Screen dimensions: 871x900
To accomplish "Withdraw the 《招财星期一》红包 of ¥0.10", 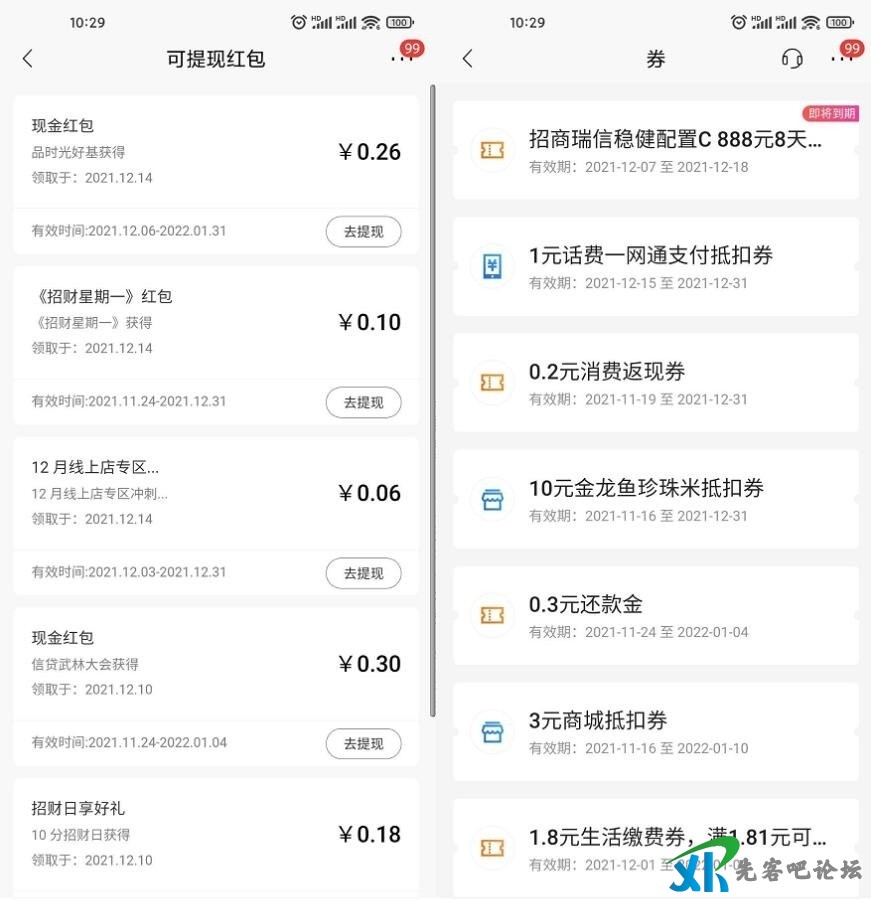I will coord(363,402).
